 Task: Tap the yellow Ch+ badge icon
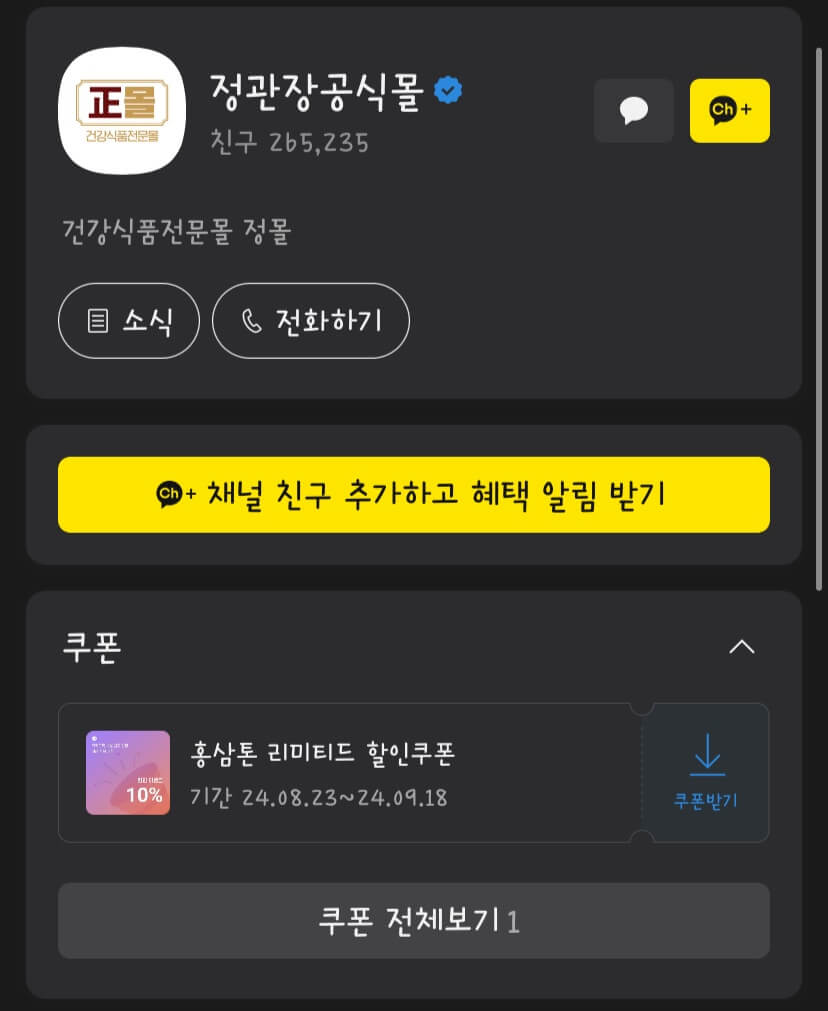tap(729, 111)
